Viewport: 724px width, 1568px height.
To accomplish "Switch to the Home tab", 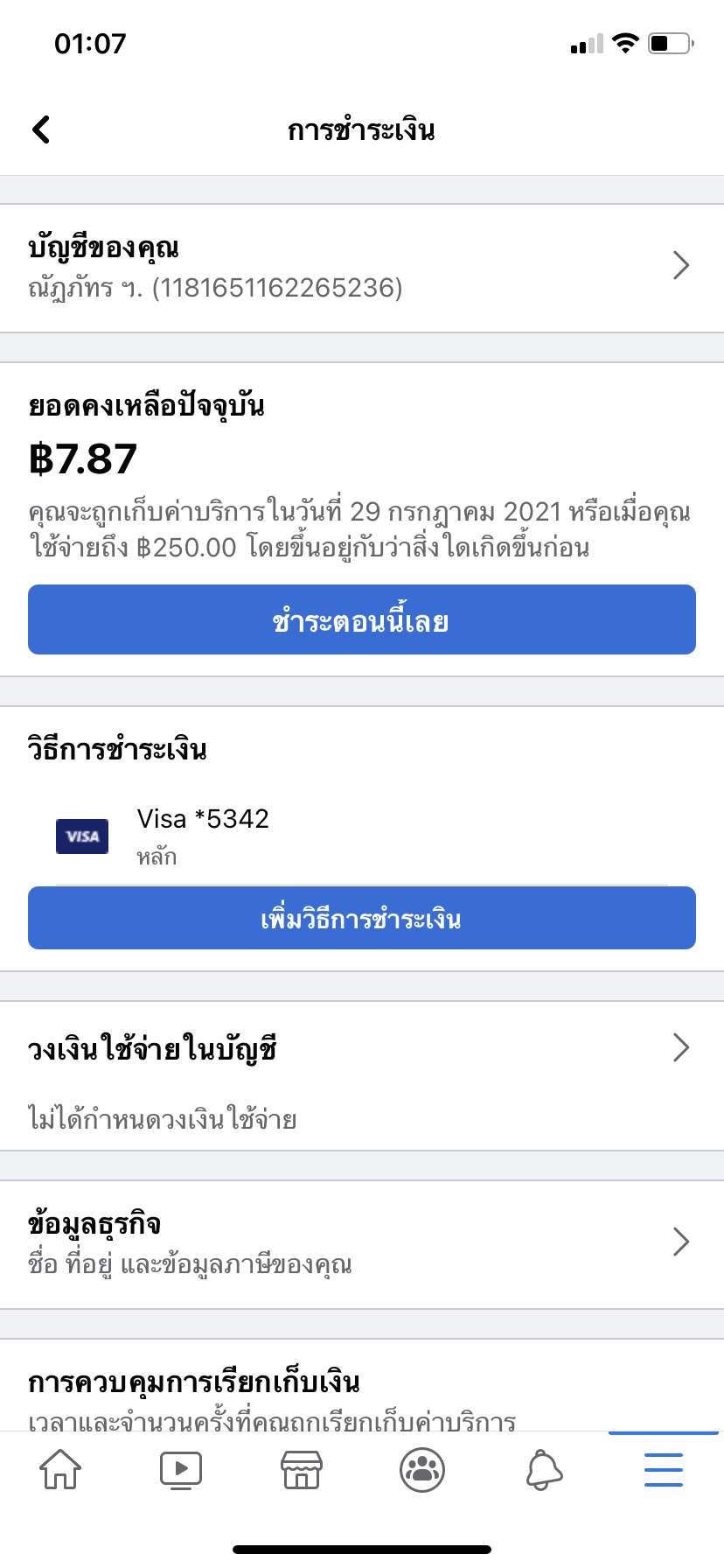I will [60, 1470].
